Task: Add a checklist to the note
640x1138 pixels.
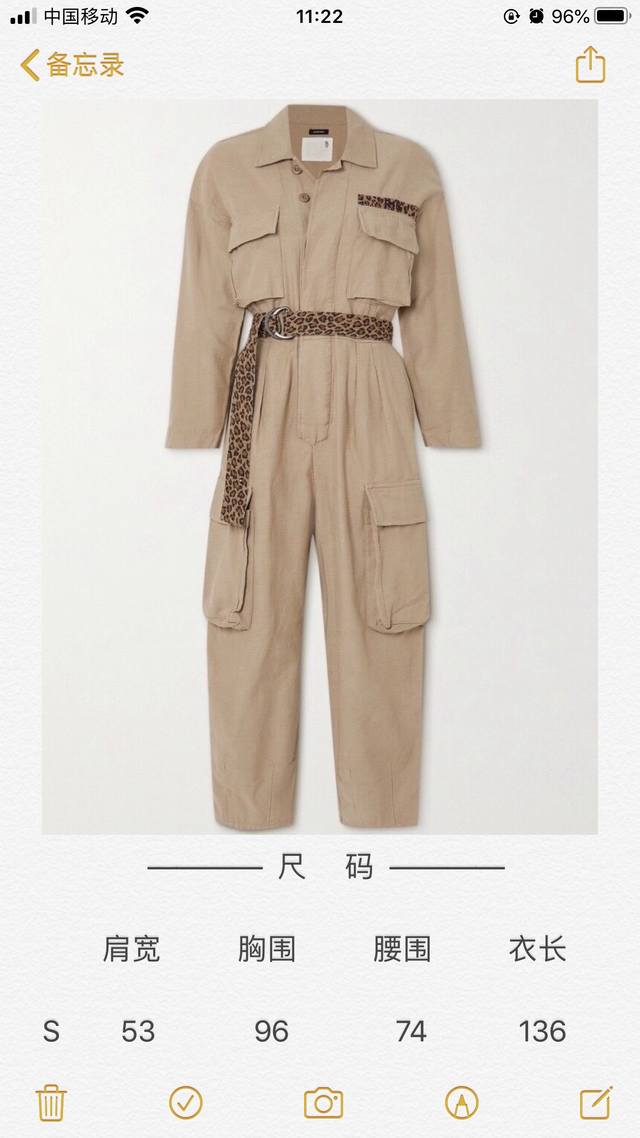Action: 186,1102
